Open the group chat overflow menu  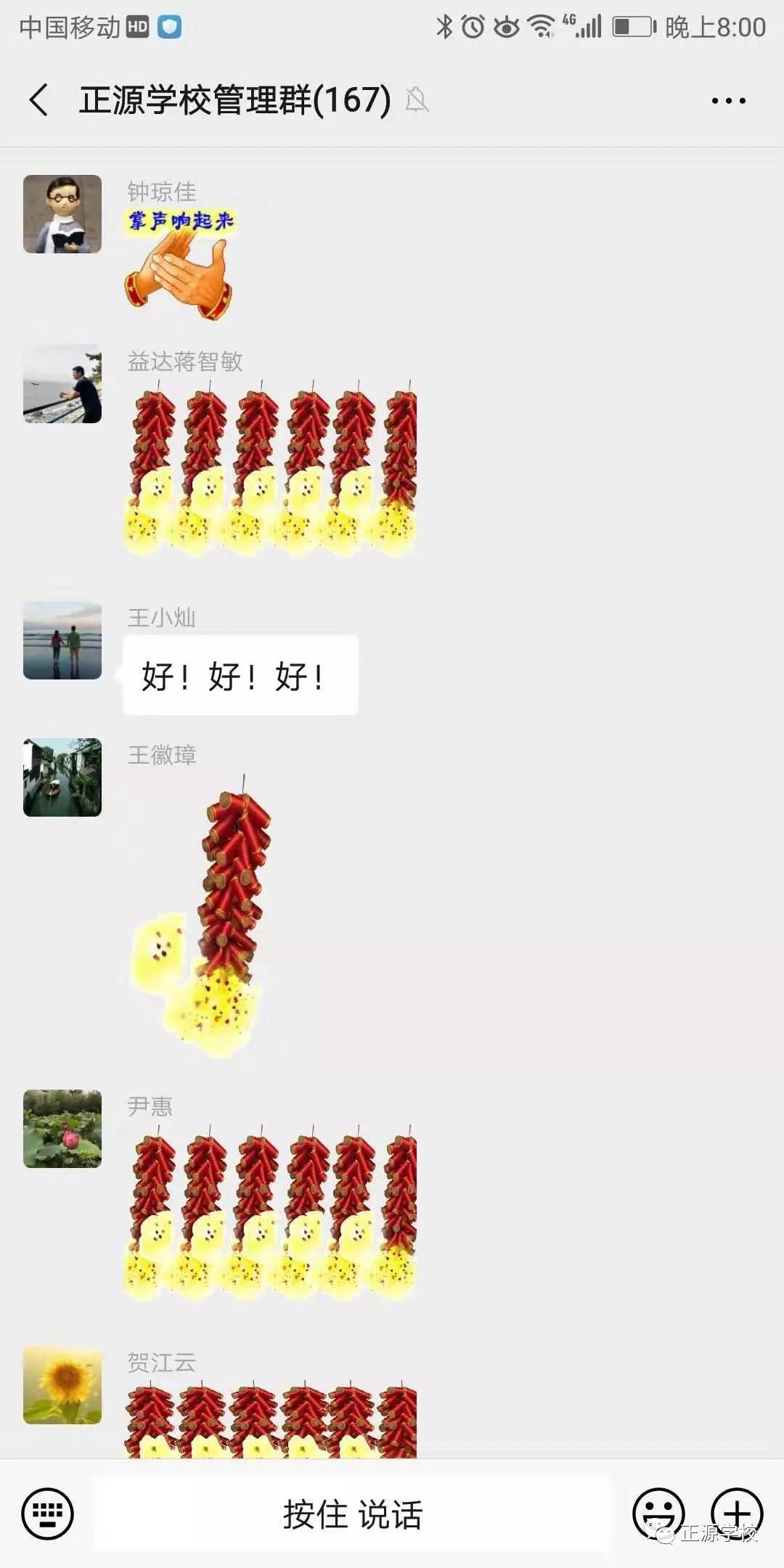(728, 101)
